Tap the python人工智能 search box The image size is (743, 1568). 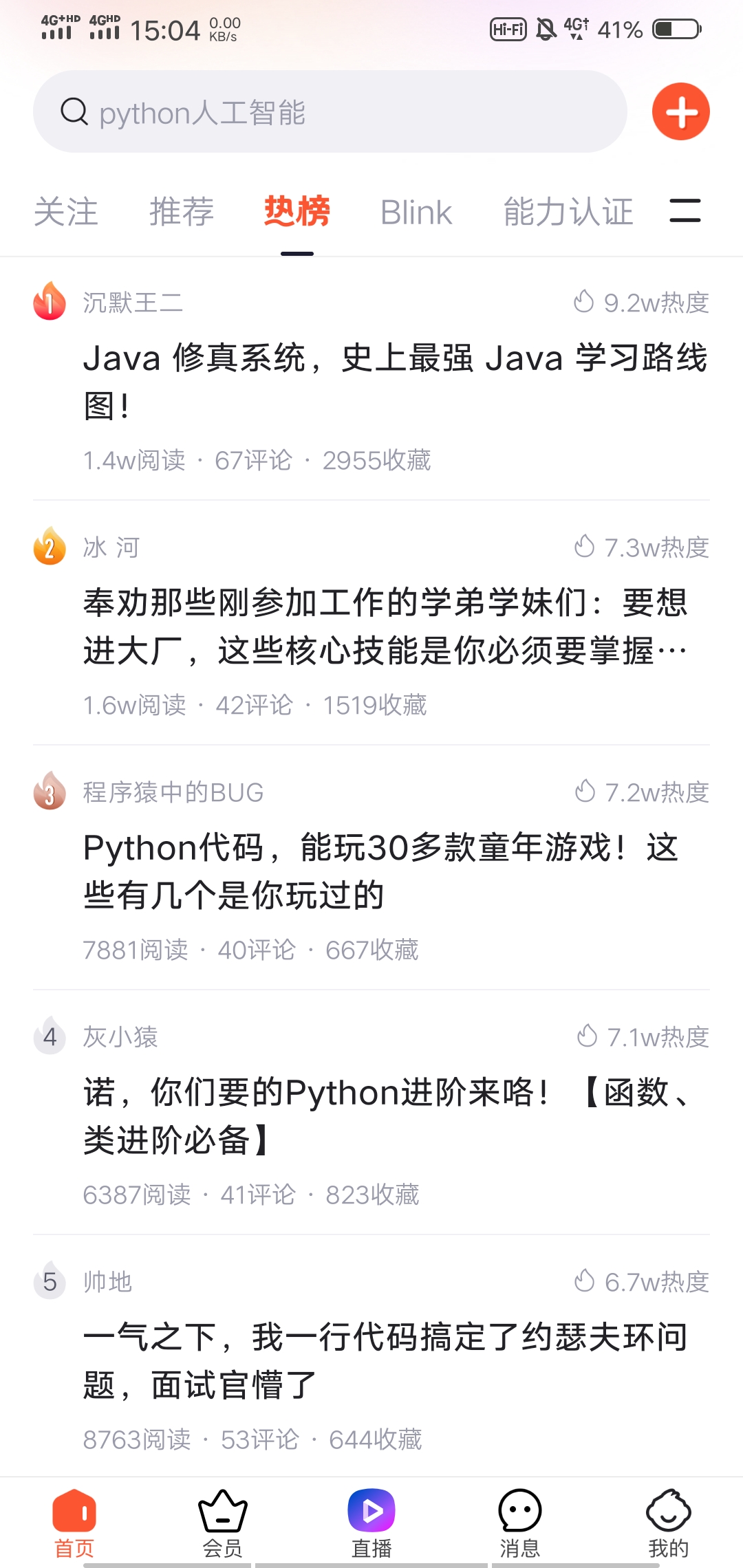pyautogui.click(x=330, y=111)
